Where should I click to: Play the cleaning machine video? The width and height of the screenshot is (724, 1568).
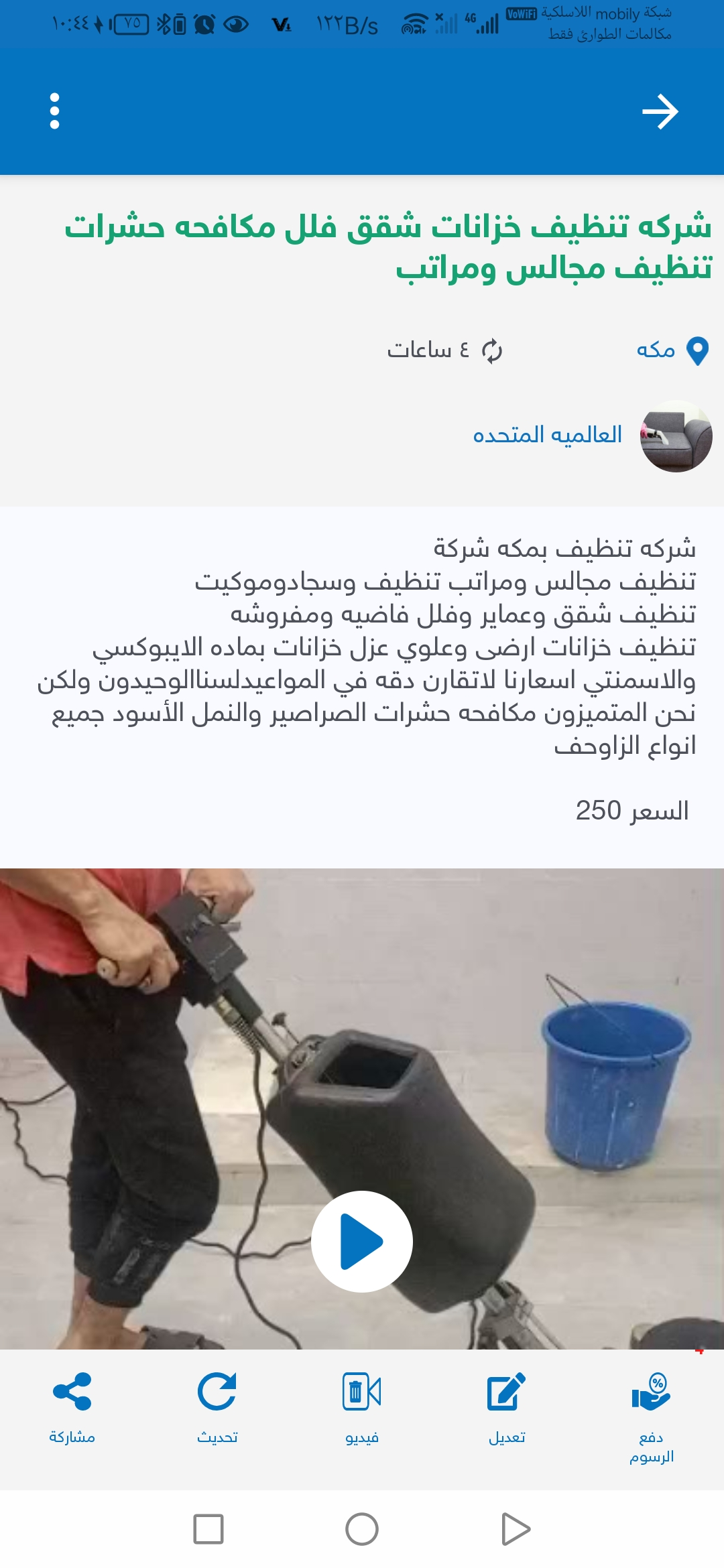(362, 1241)
